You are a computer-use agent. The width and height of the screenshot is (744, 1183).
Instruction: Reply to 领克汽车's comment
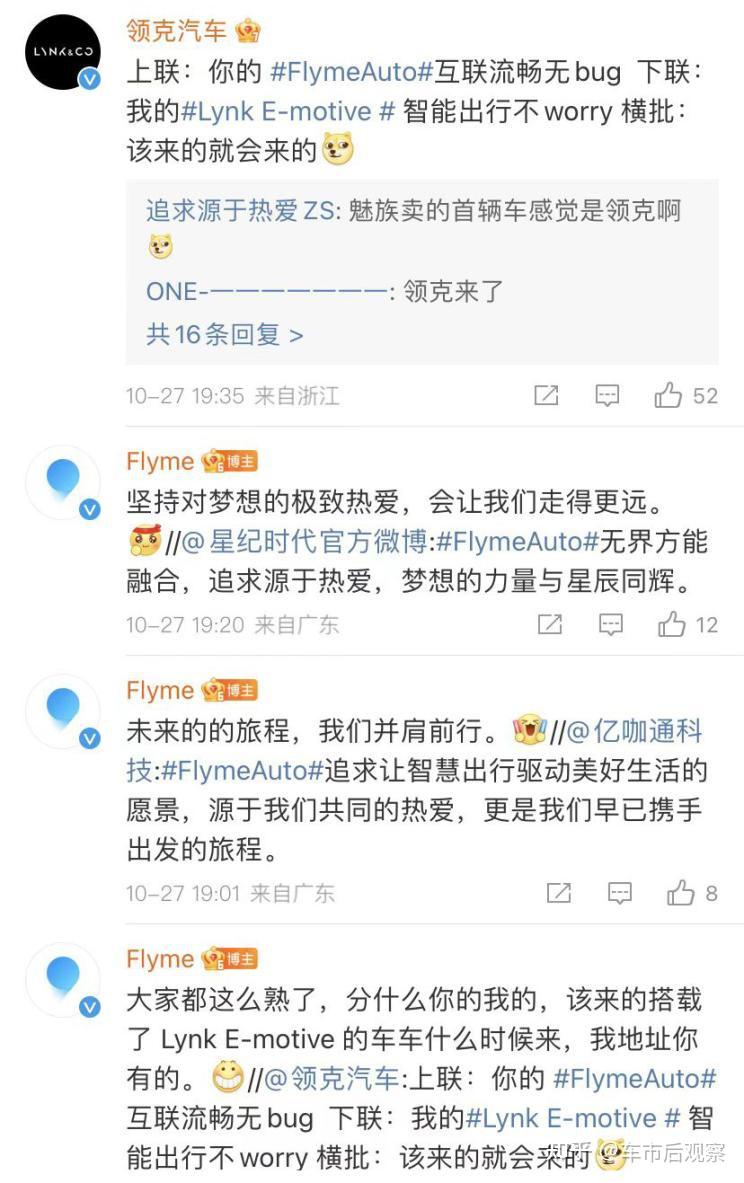coord(607,396)
